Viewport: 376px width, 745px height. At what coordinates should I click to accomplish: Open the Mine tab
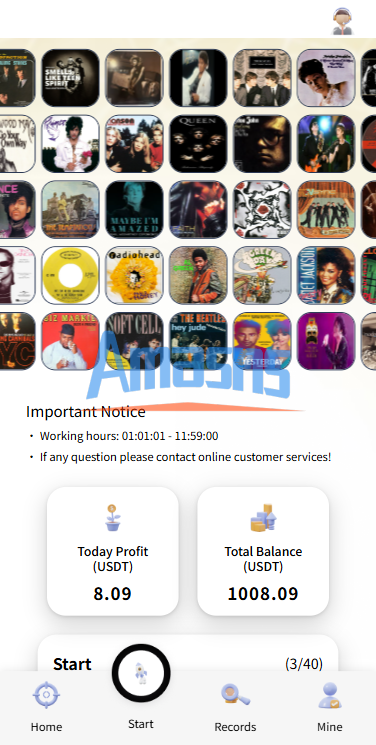pyautogui.click(x=329, y=708)
